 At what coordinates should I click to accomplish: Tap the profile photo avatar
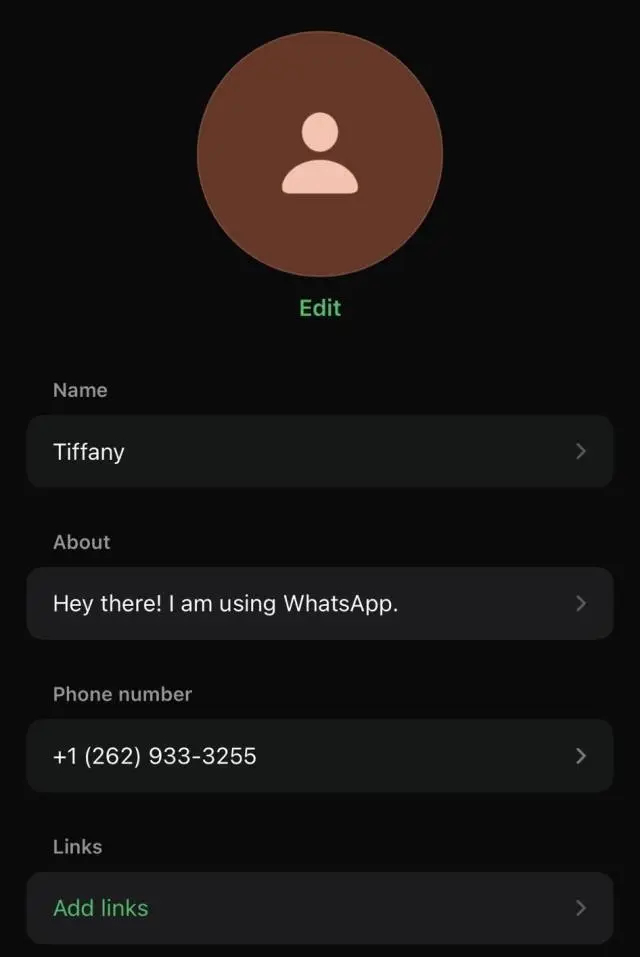point(320,153)
